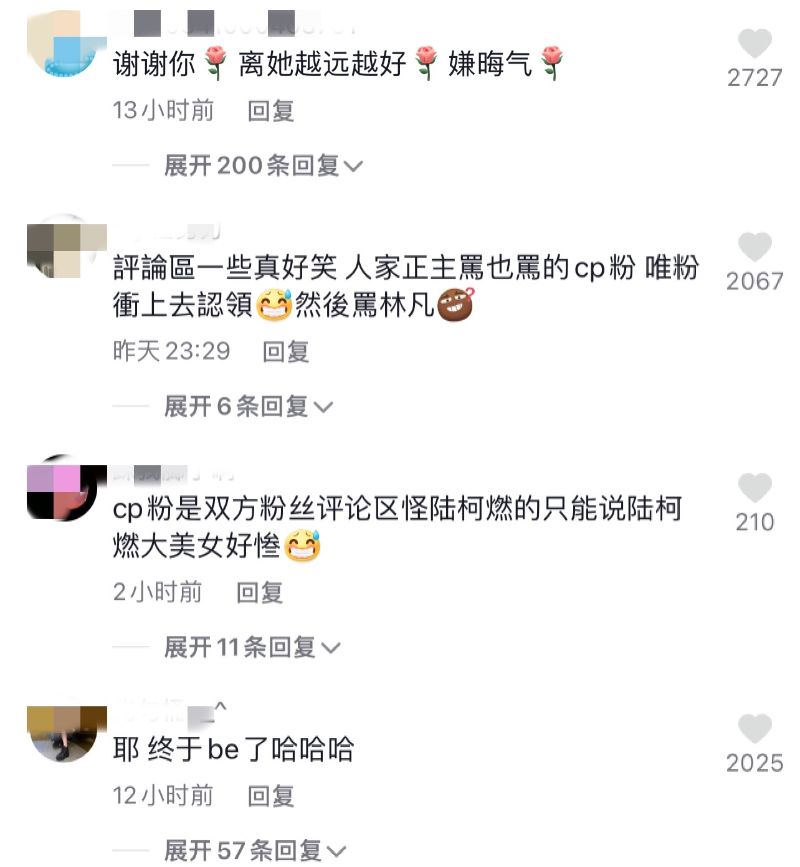Viewport: 800px width, 867px height.
Task: Open avatar of the cp粉是双方粉丝 commenter
Action: (66, 488)
